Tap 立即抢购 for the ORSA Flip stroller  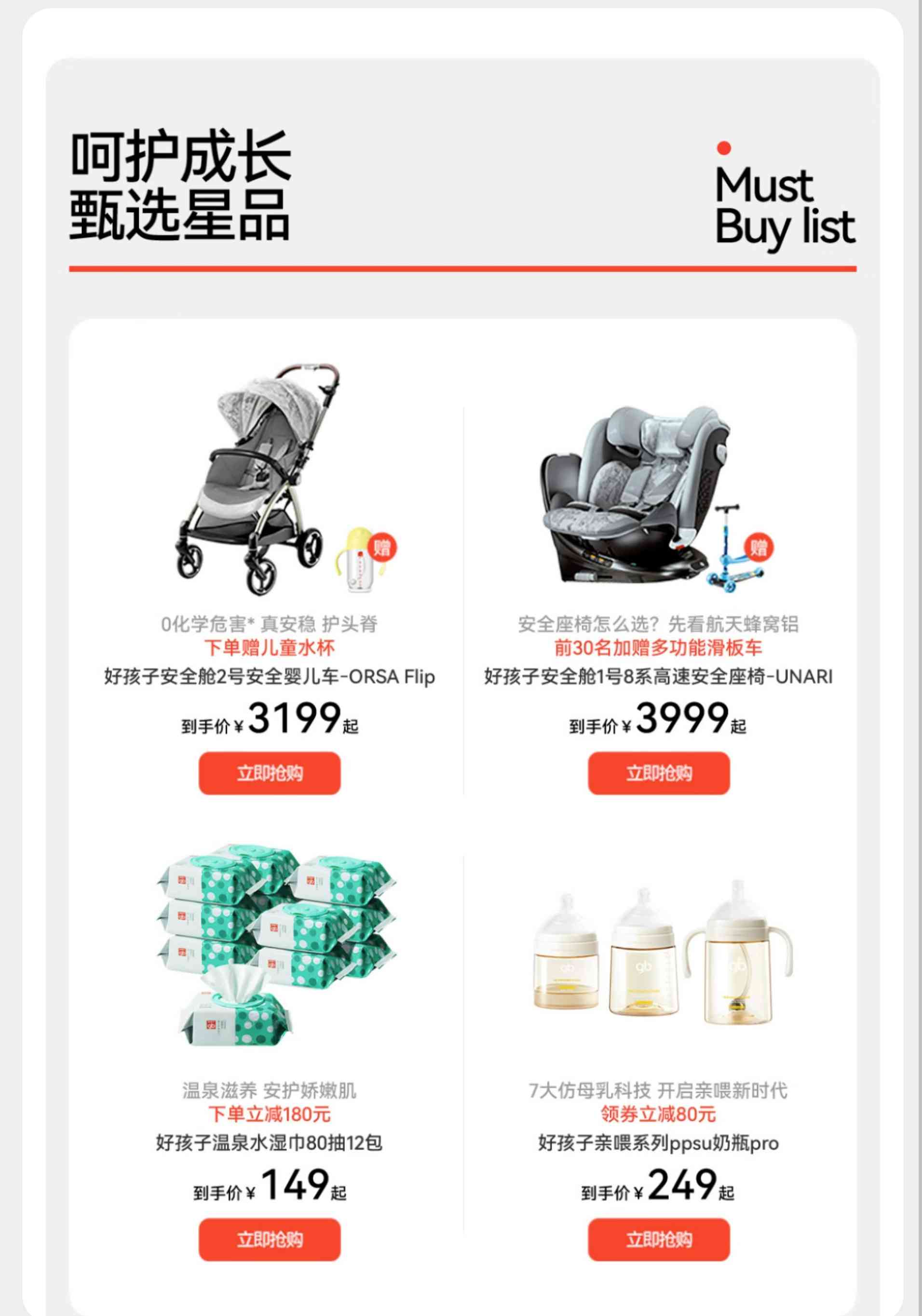(x=270, y=773)
